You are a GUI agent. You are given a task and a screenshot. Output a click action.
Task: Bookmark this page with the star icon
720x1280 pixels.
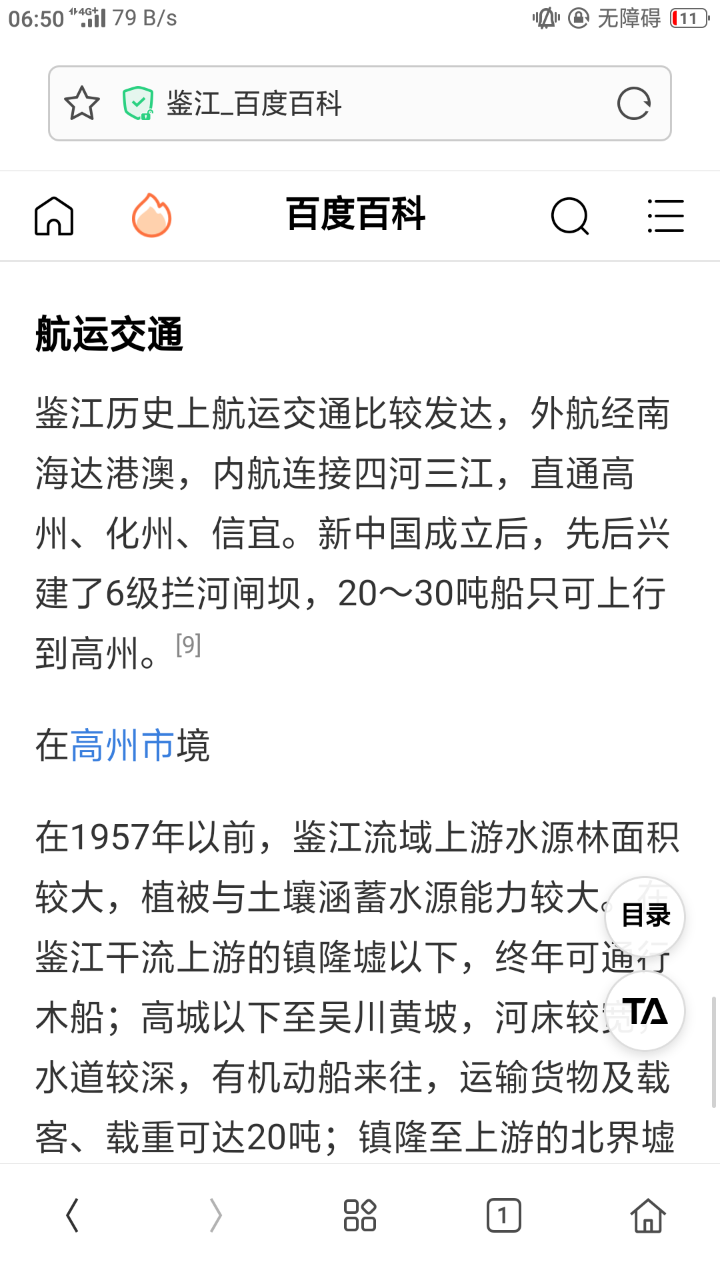[82, 103]
